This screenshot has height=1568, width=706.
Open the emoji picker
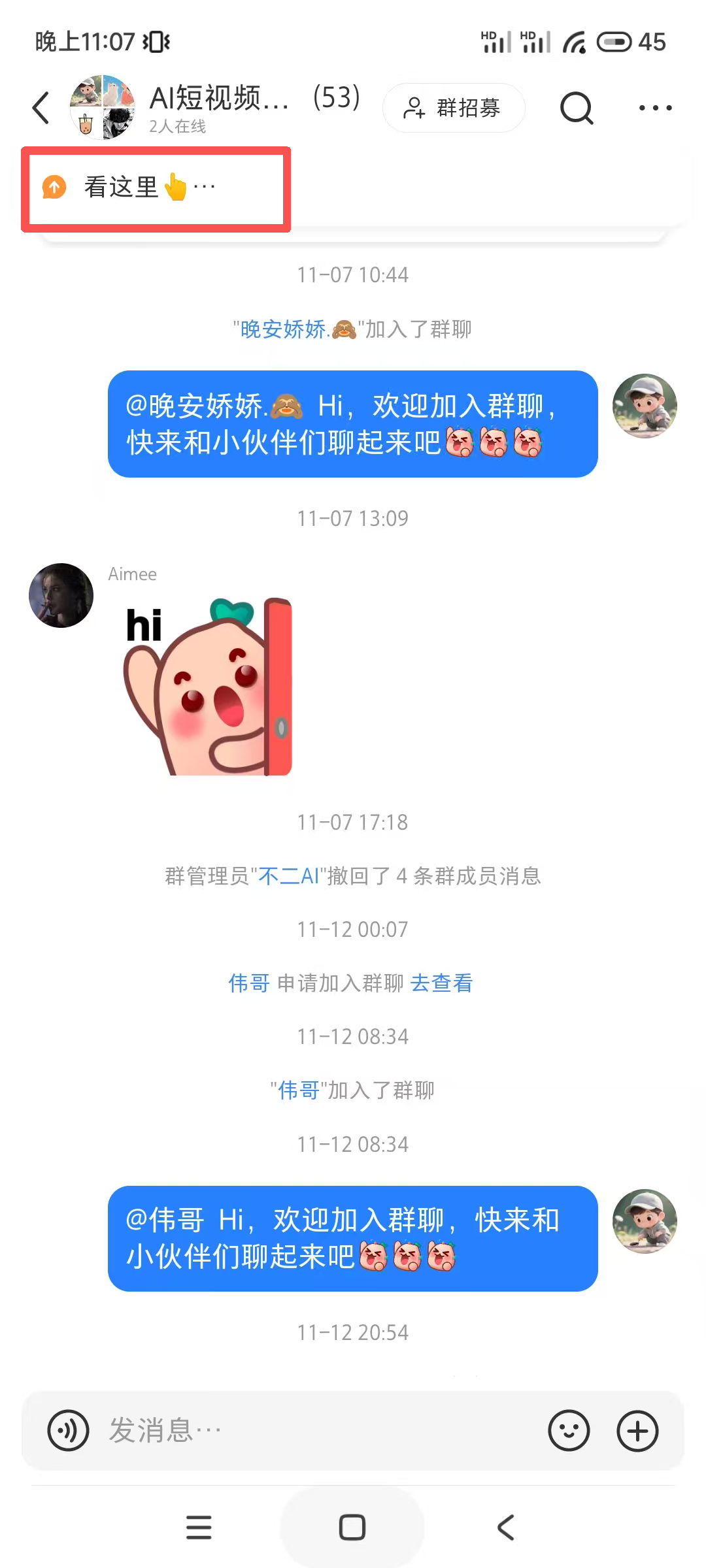coord(569,1431)
